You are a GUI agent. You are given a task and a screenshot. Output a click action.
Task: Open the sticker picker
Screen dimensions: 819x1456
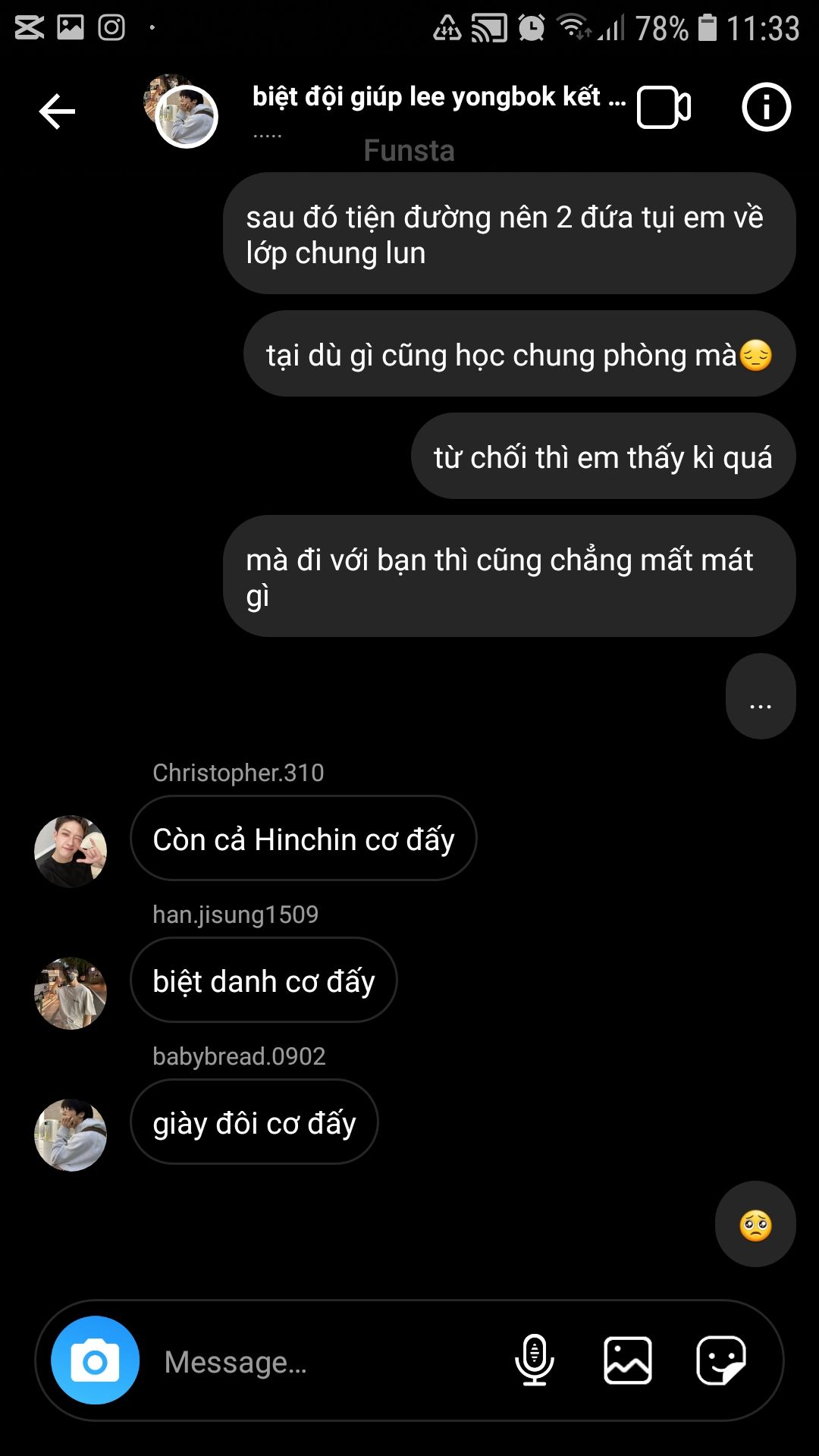click(720, 1360)
